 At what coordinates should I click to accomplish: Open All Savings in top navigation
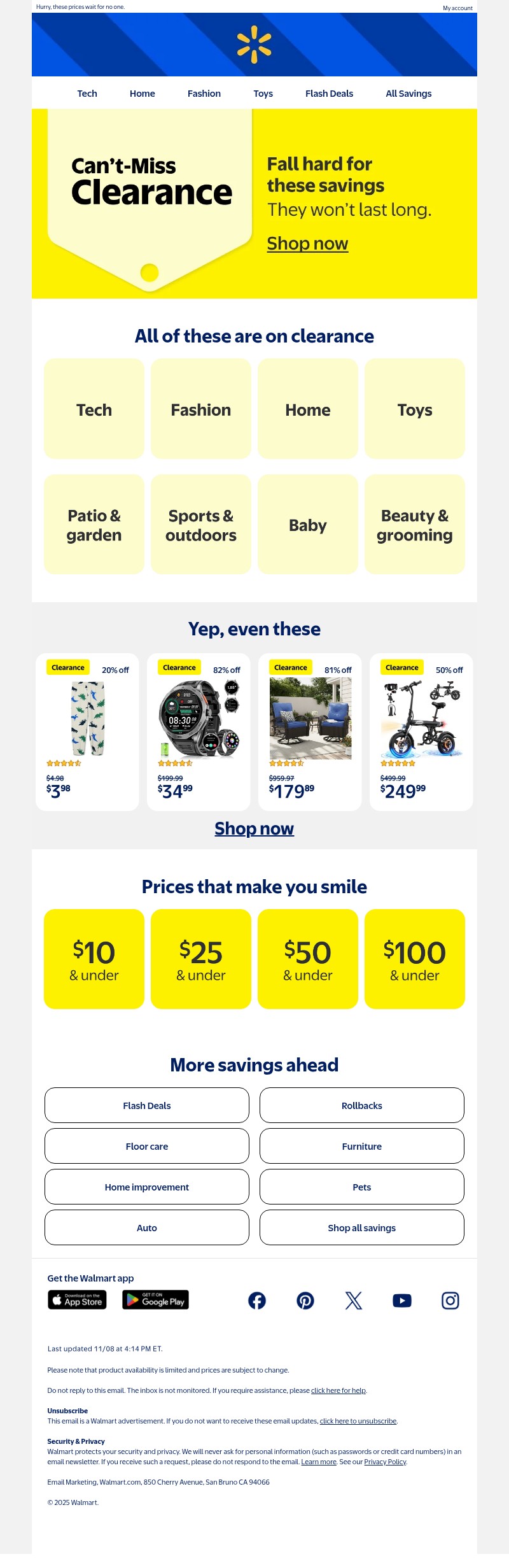408,94
